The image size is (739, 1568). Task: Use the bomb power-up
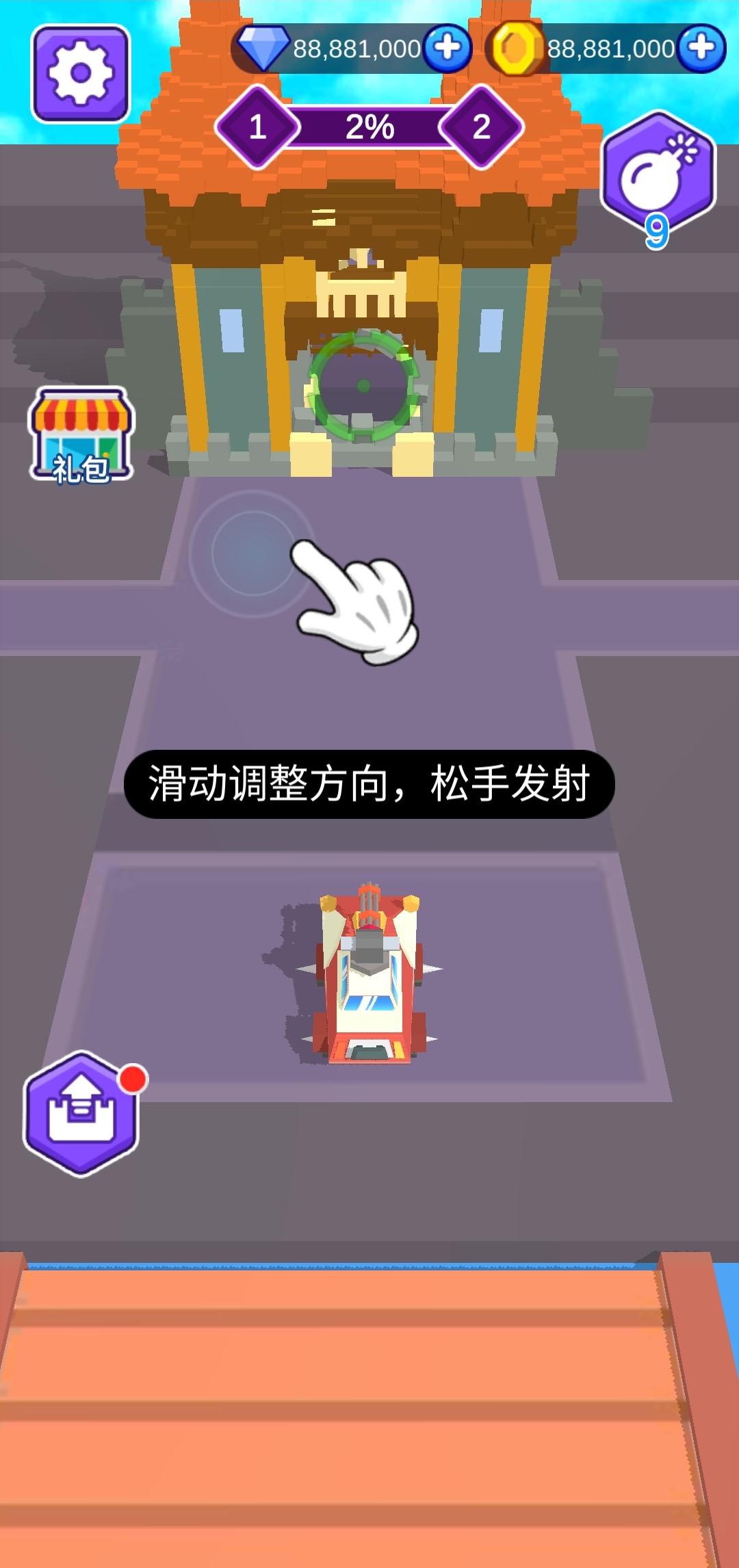point(658,175)
